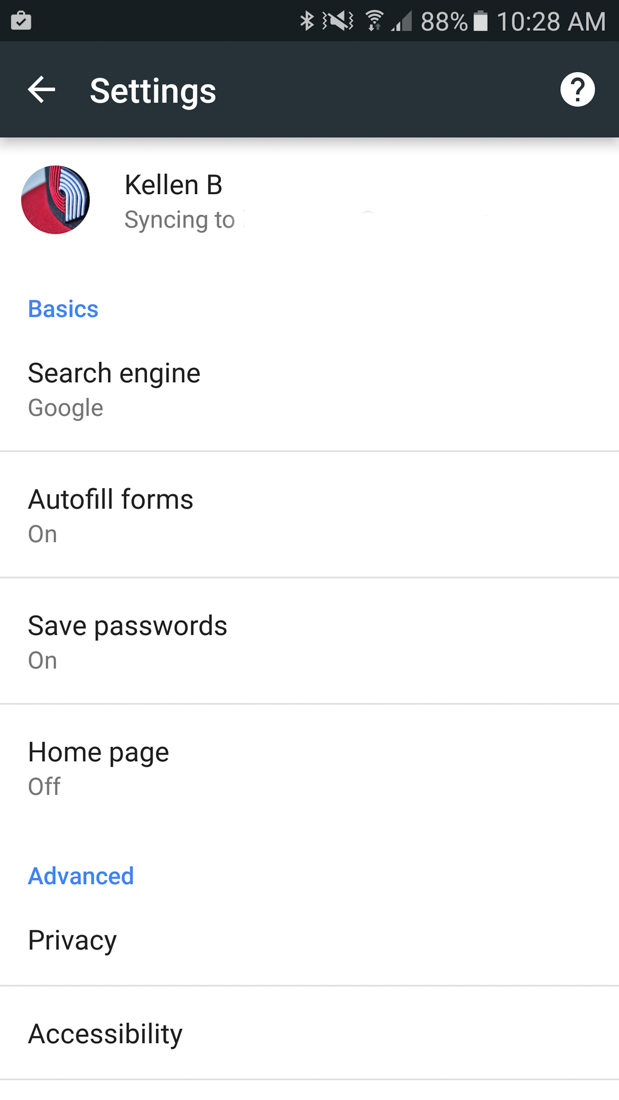This screenshot has width=619, height=1100.
Task: Go back from Settings
Action: pyautogui.click(x=42, y=90)
